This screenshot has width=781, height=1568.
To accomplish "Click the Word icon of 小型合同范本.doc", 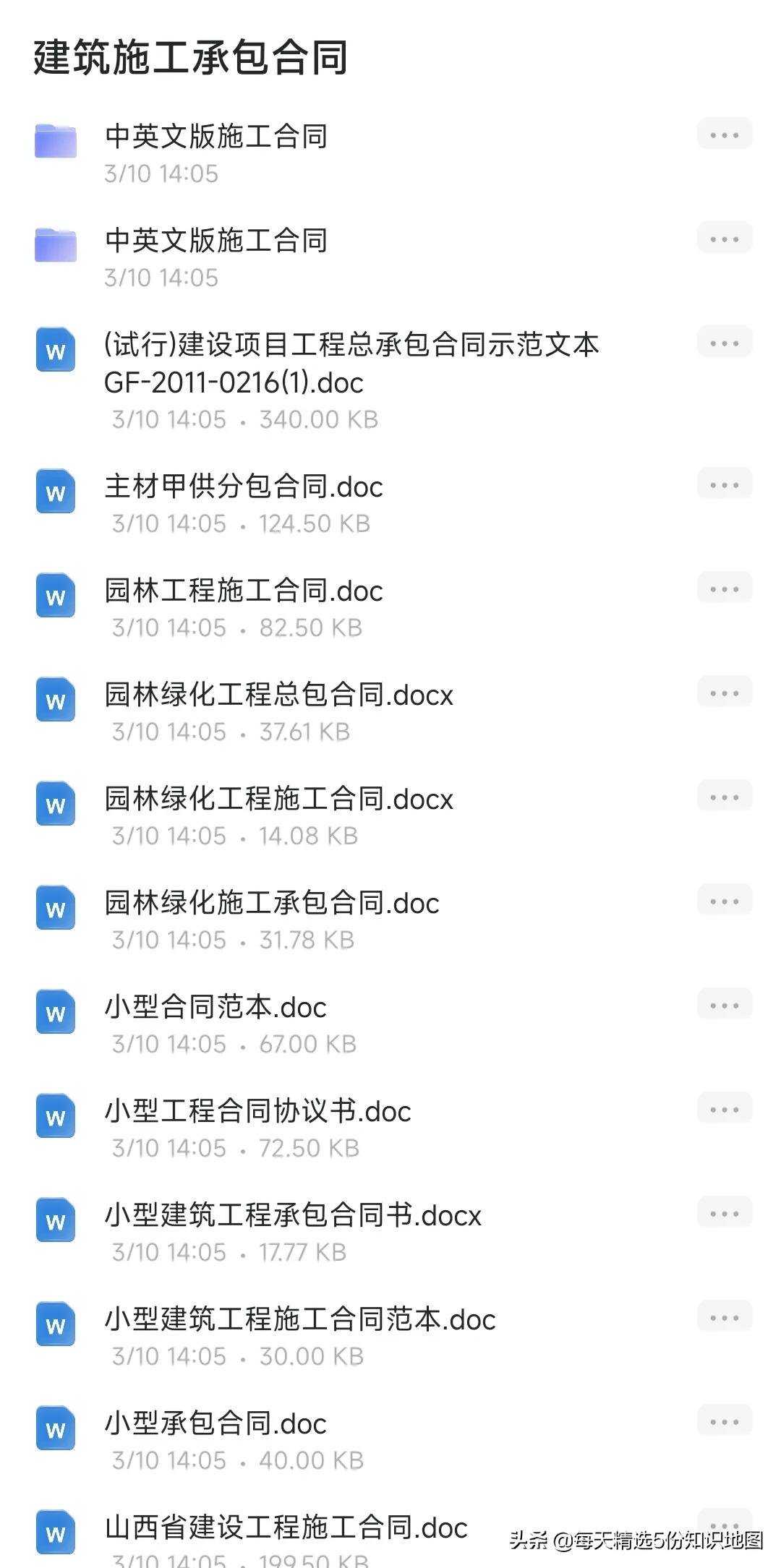I will (x=55, y=1012).
